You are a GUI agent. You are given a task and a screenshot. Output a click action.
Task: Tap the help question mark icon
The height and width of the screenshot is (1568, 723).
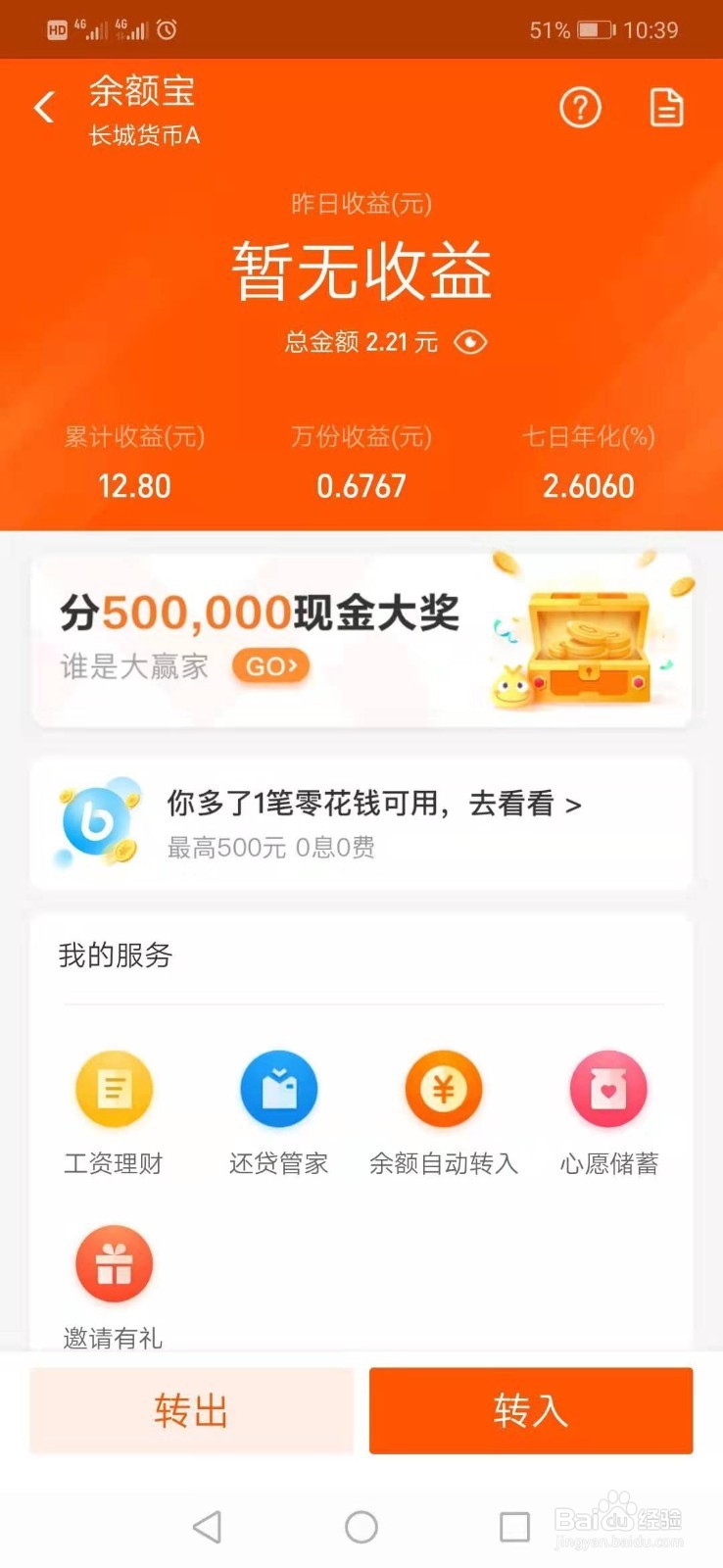pyautogui.click(x=580, y=109)
